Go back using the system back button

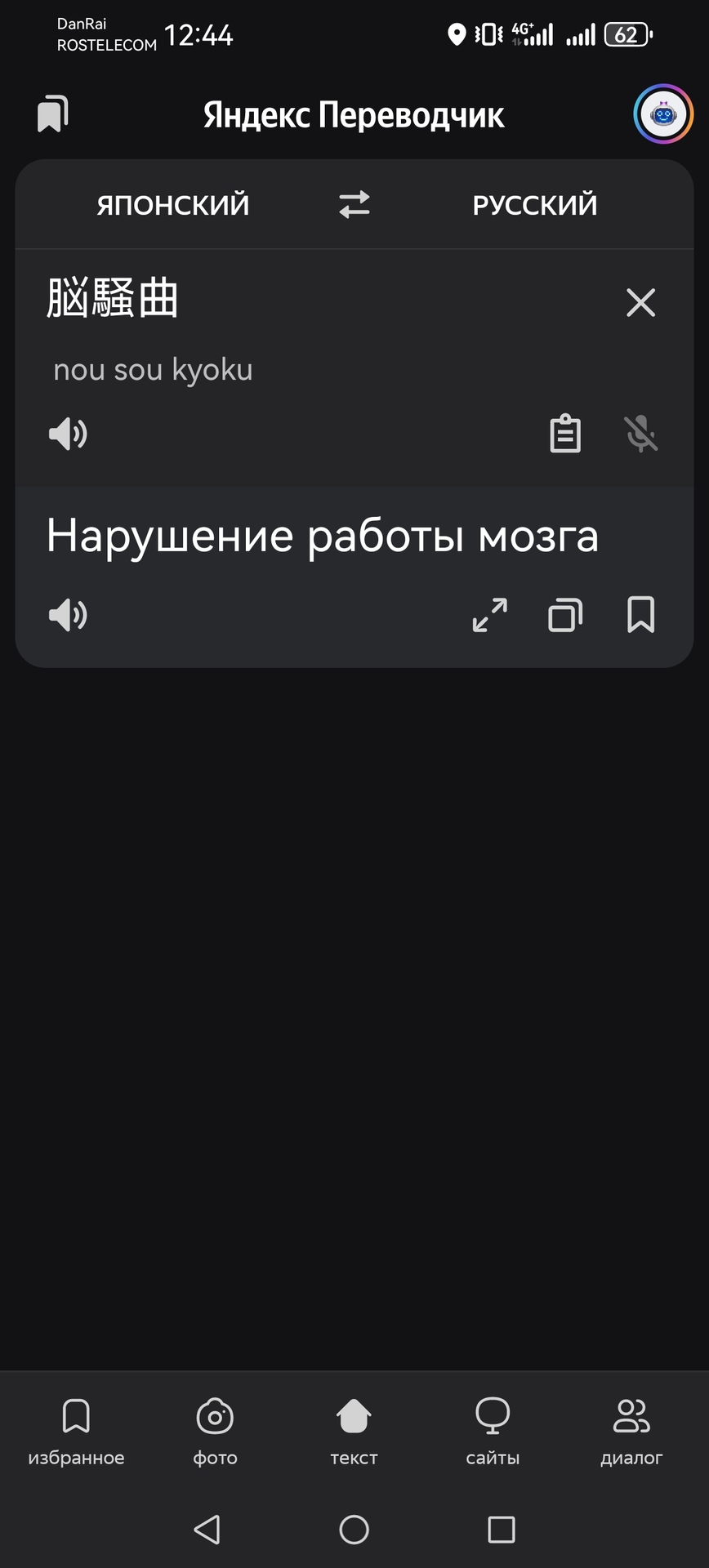207,1530
